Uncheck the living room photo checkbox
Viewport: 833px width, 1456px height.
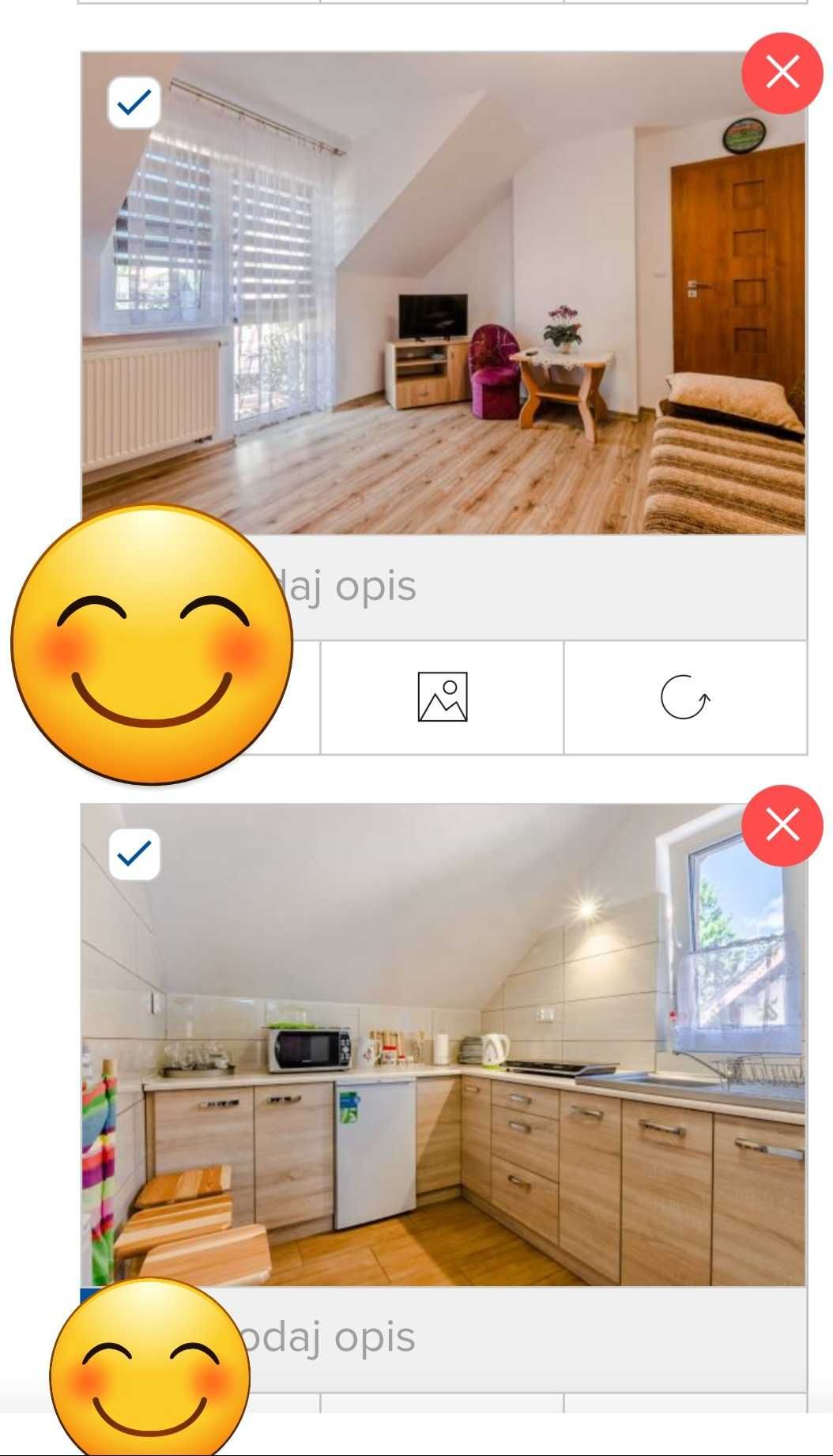tap(134, 103)
